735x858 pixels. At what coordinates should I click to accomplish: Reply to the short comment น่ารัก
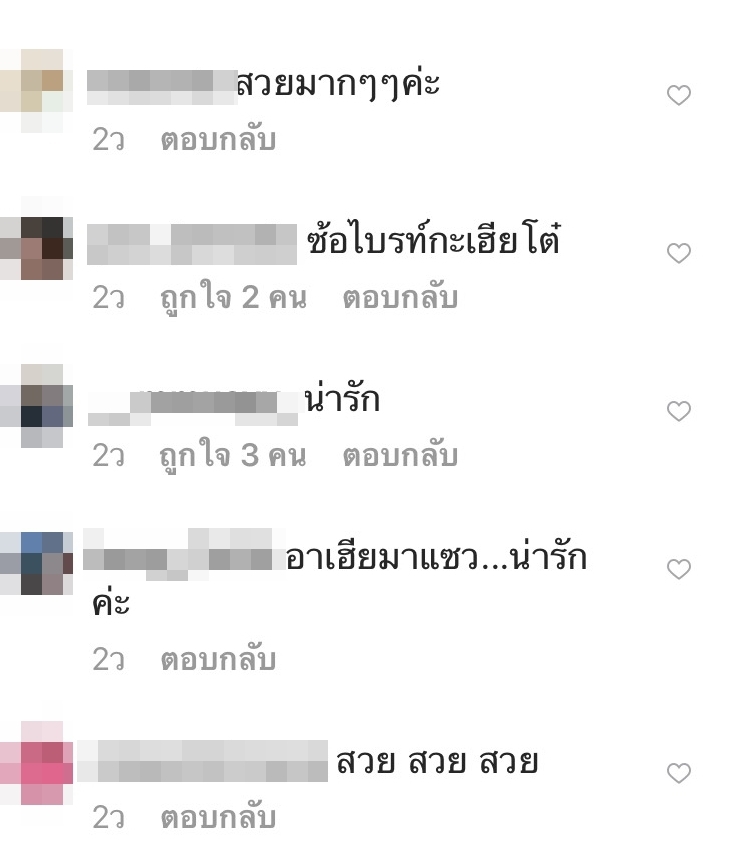(x=400, y=456)
